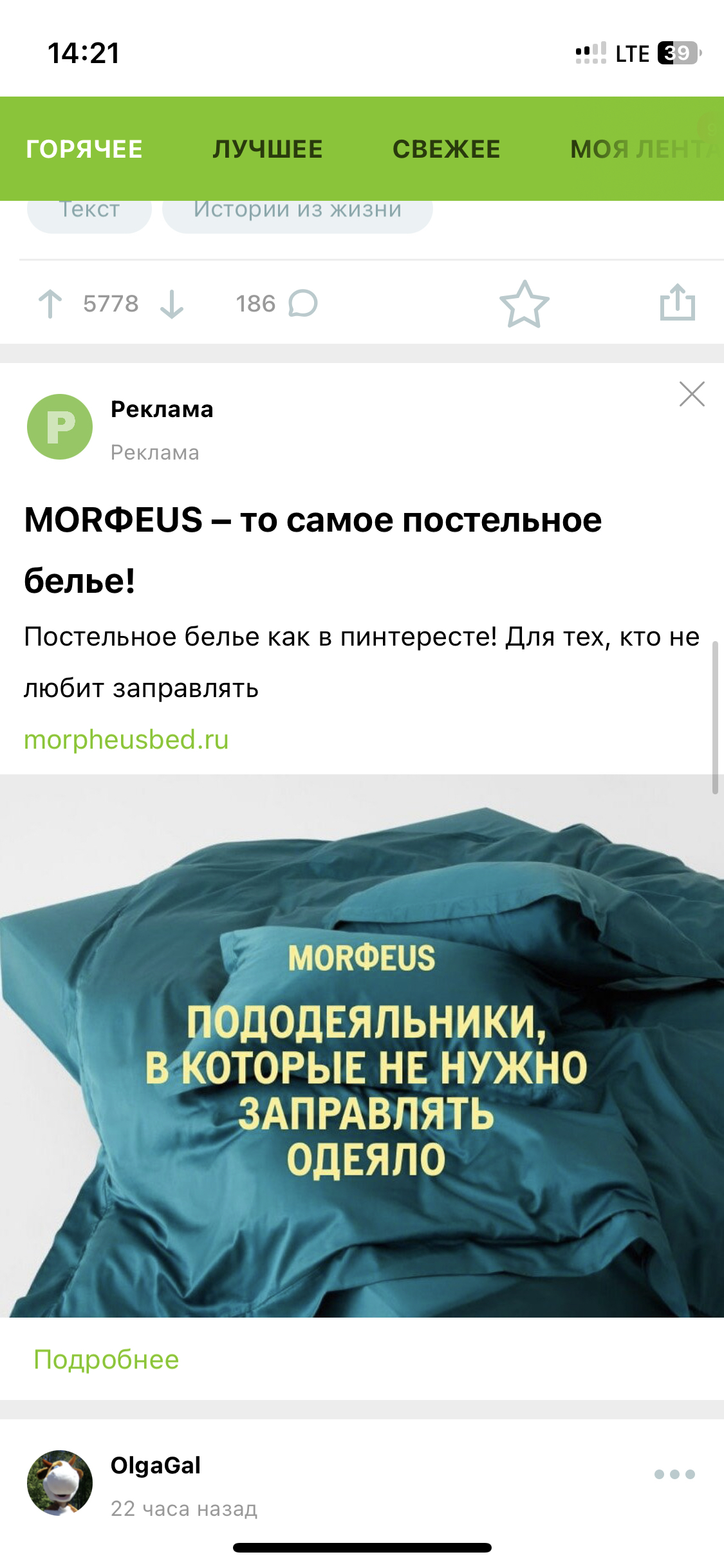Open the 186 comments
Image resolution: width=724 pixels, height=1568 pixels.
(277, 304)
